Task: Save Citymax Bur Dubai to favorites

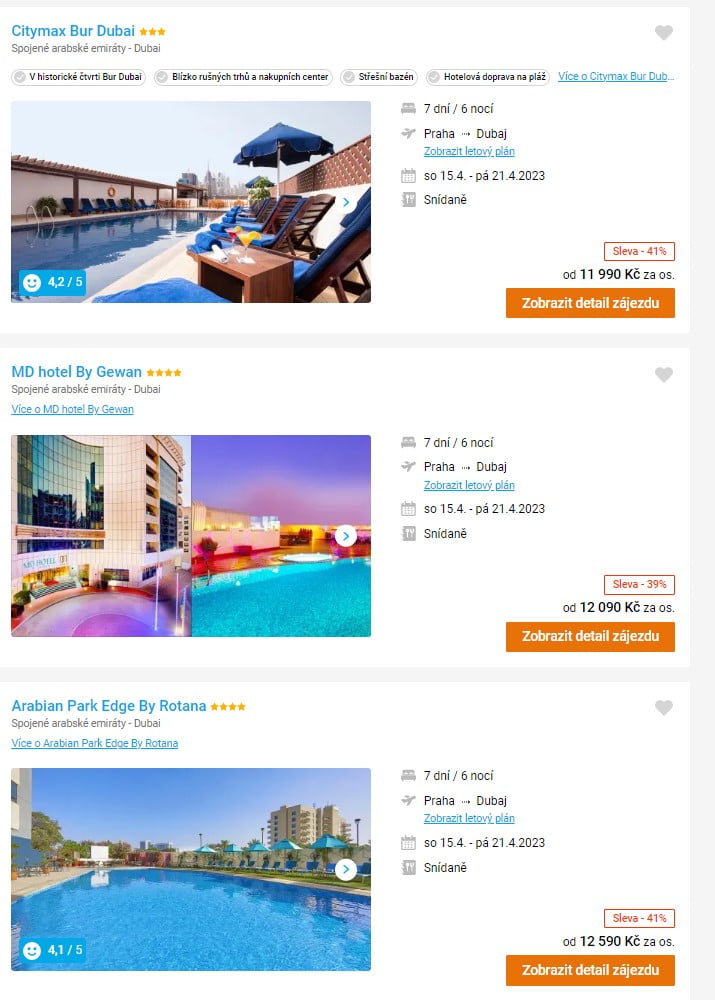Action: (664, 33)
